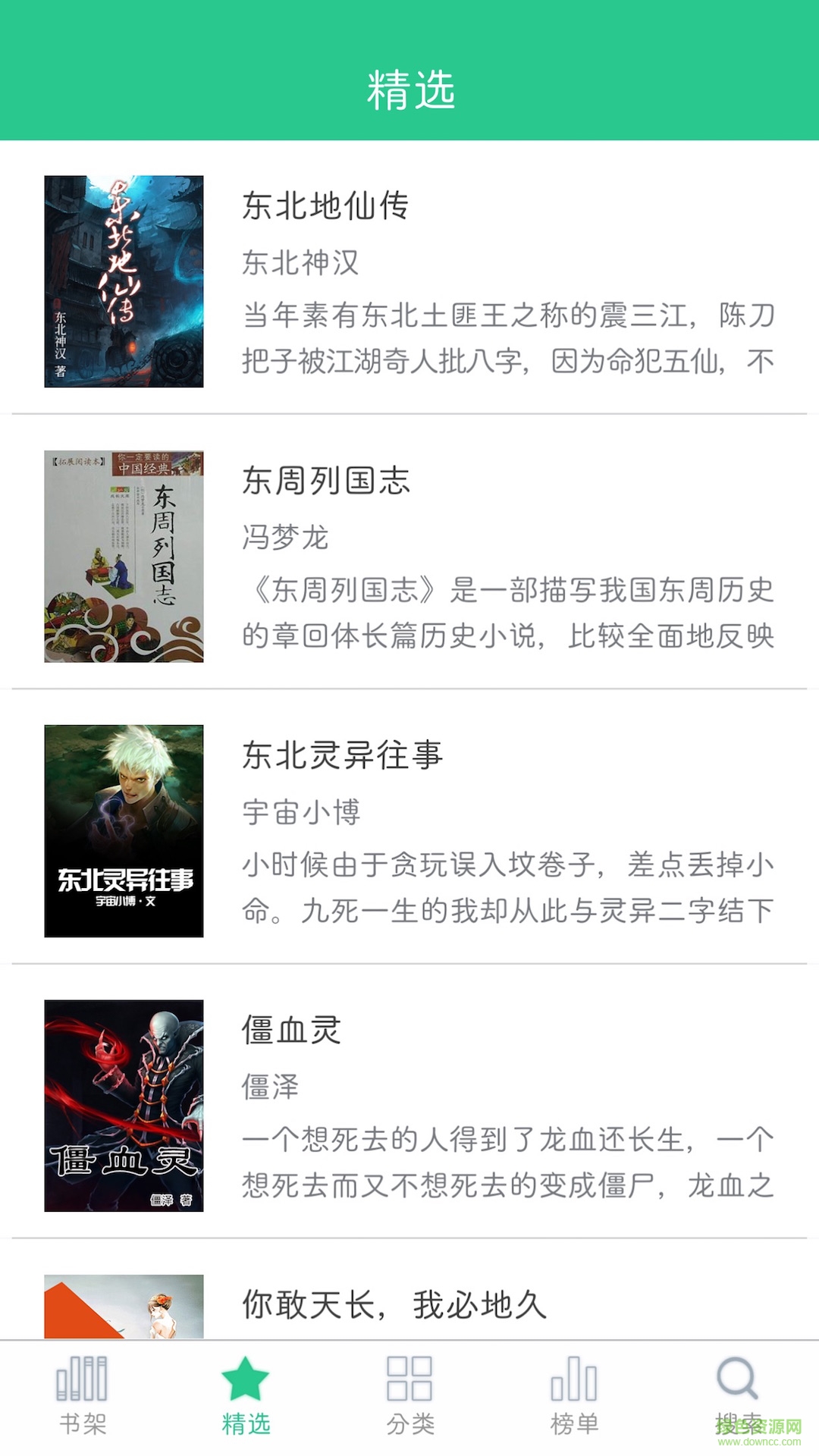The width and height of the screenshot is (819, 1456).
Task: Switch to the 书架 bookshelf tab
Action: (82, 1395)
